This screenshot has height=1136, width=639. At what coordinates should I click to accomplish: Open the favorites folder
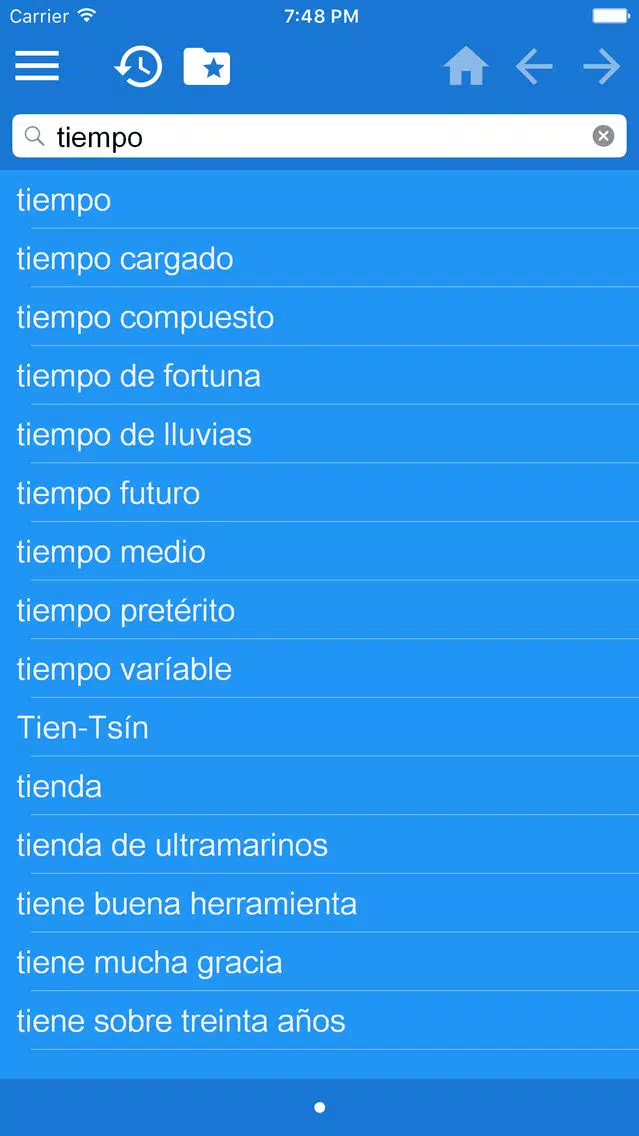pos(206,67)
